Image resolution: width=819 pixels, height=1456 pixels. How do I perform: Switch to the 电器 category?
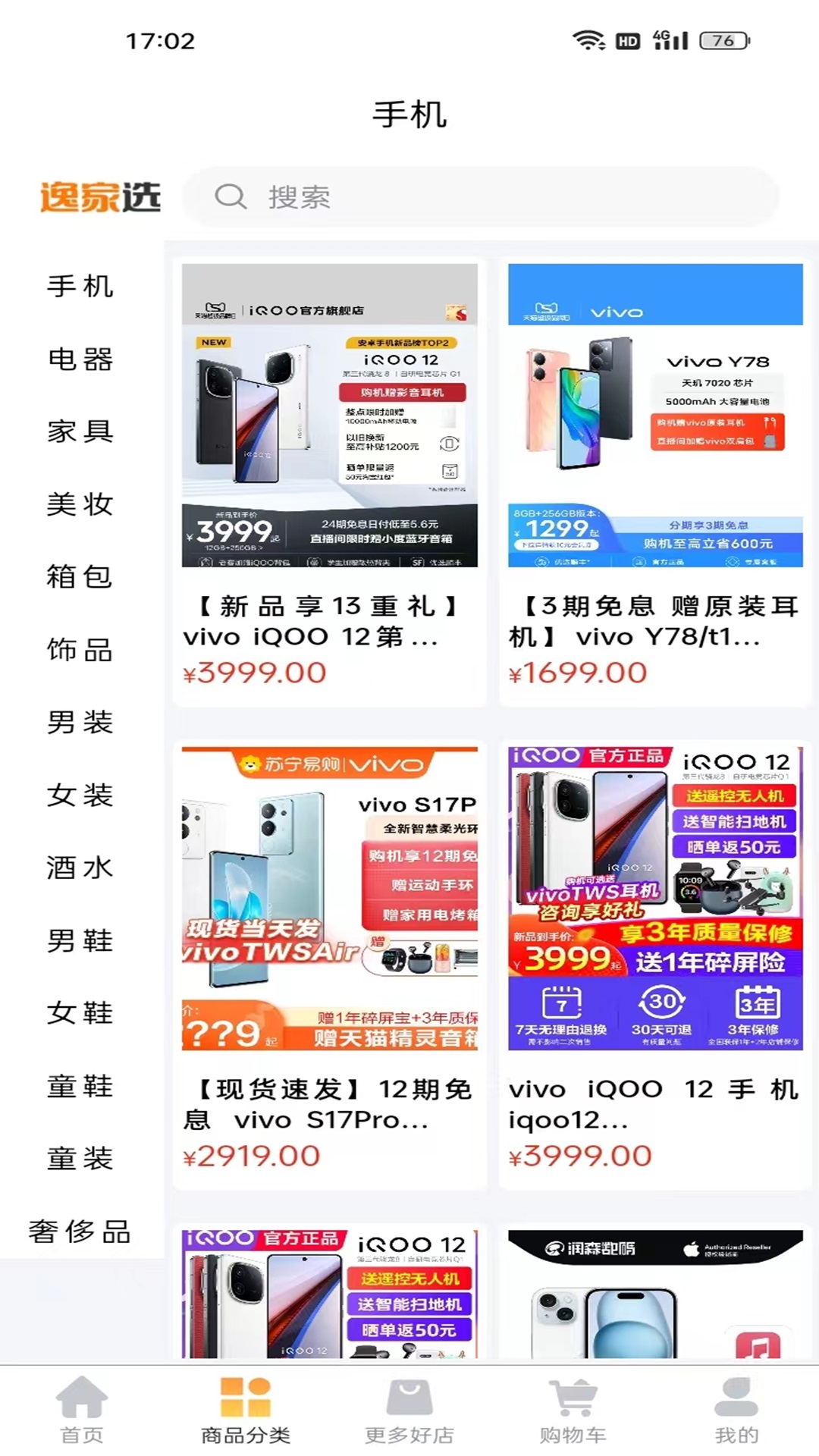pos(80,359)
